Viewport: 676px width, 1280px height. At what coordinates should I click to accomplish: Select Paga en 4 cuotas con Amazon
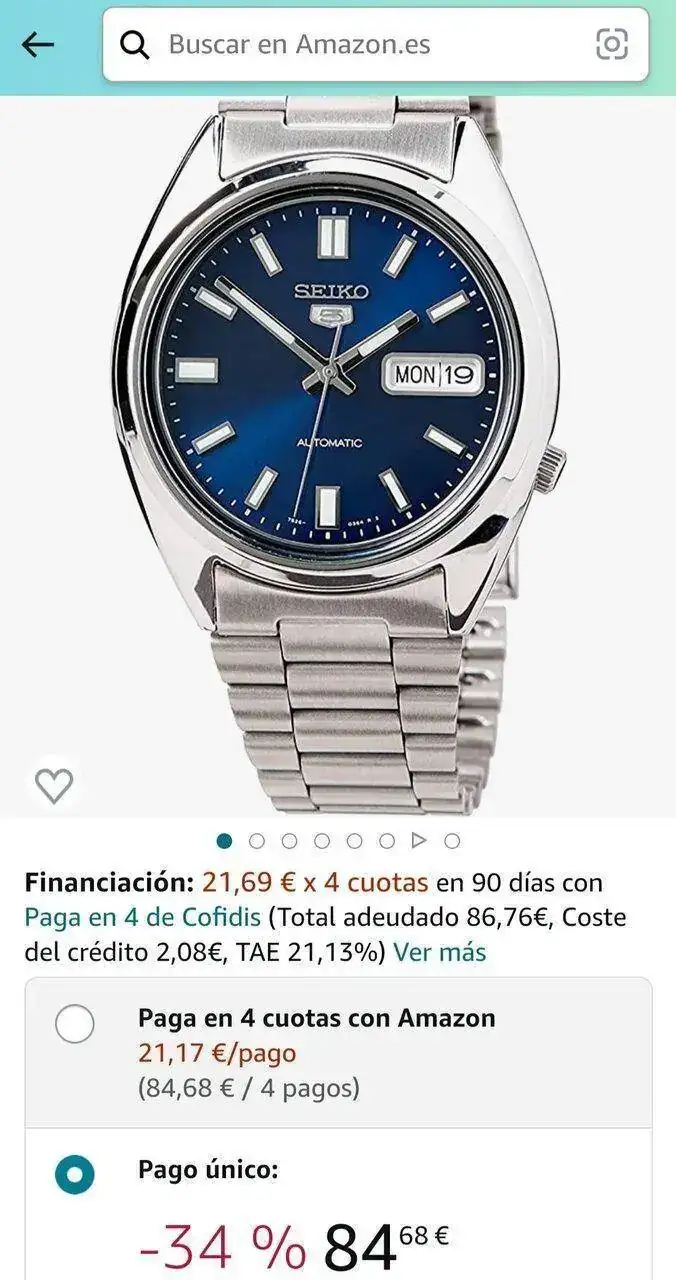point(75,1025)
